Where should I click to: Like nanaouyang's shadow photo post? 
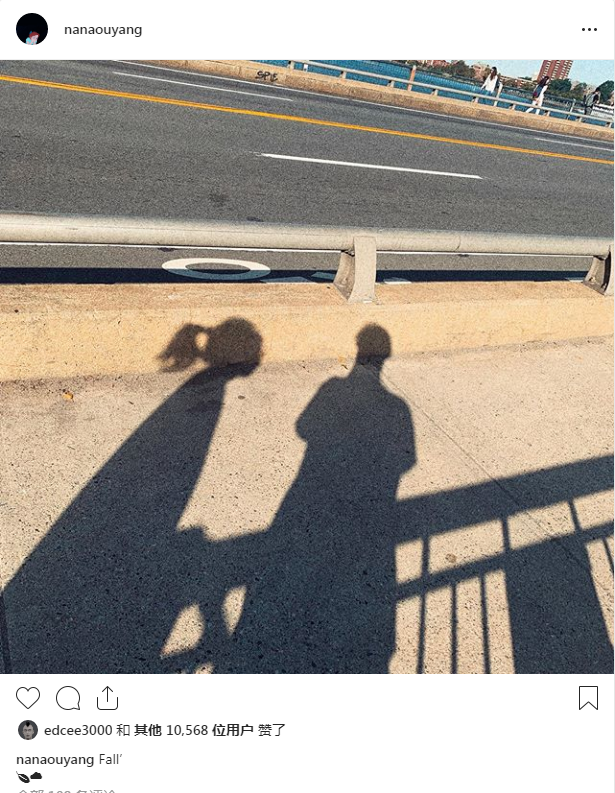[28, 698]
